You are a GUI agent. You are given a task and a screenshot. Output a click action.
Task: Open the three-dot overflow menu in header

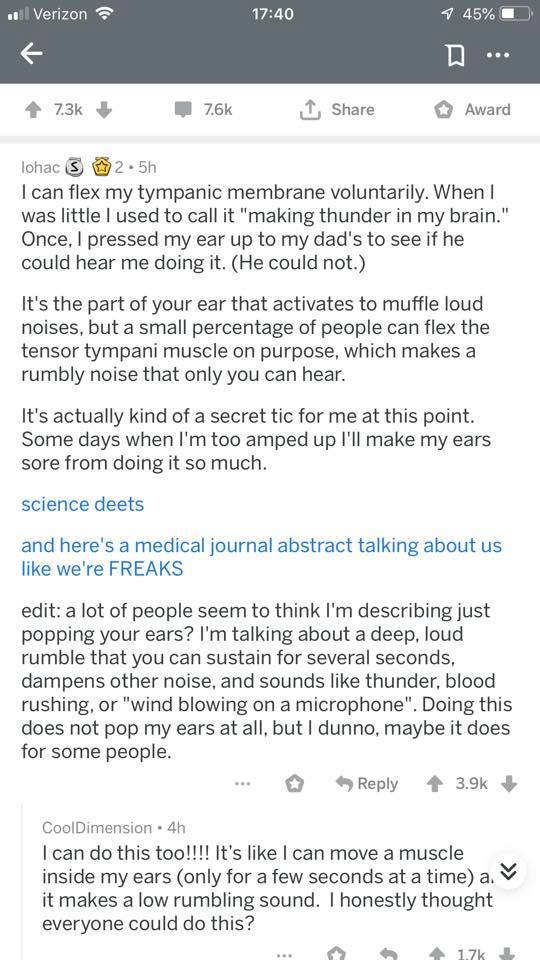pyautogui.click(x=498, y=54)
